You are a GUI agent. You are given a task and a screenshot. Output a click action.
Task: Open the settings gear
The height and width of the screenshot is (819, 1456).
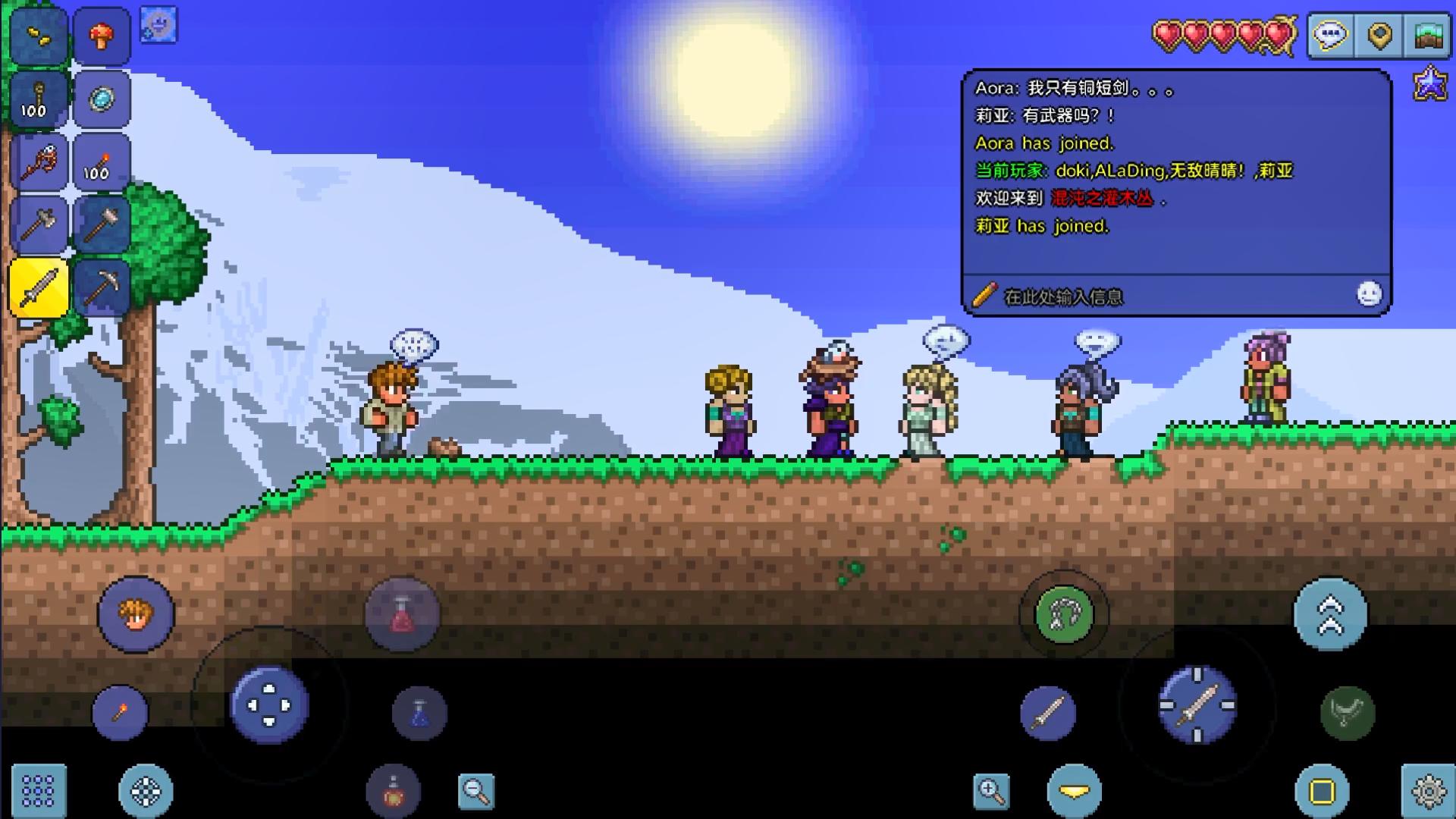coord(1428,791)
